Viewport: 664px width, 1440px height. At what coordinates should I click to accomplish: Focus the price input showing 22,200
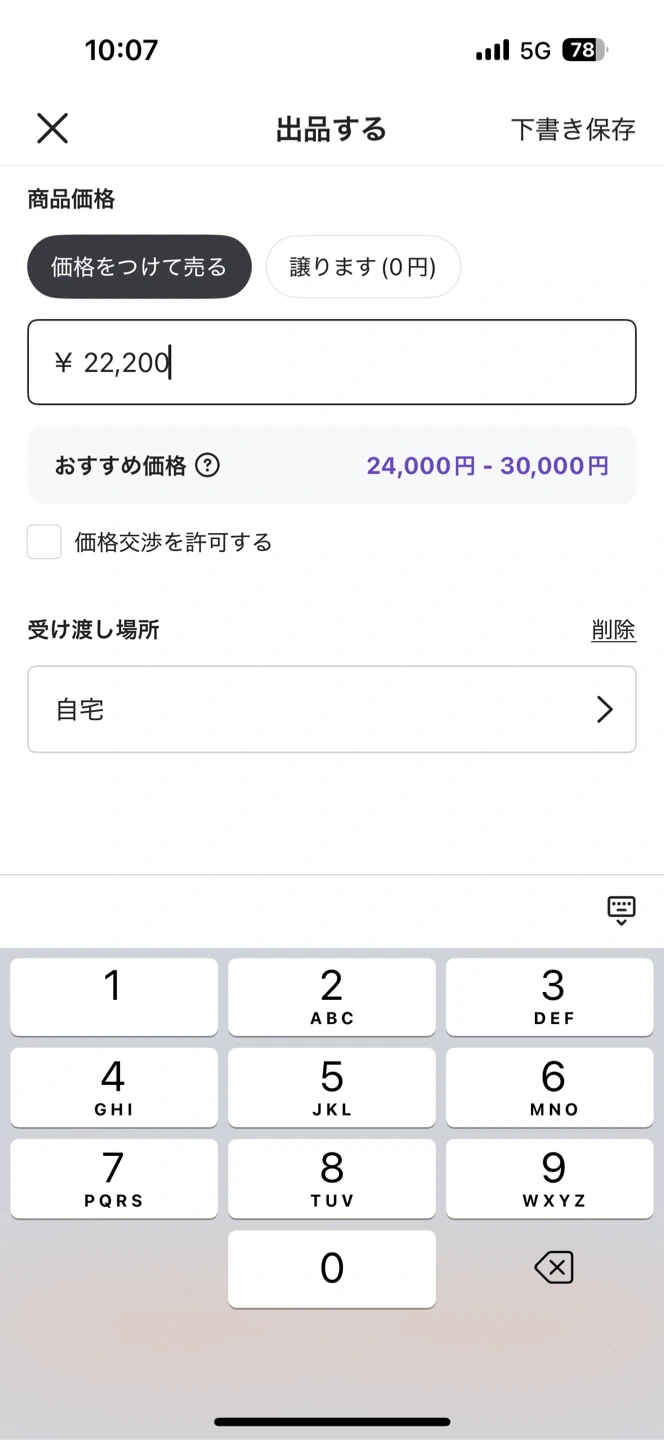(331, 362)
